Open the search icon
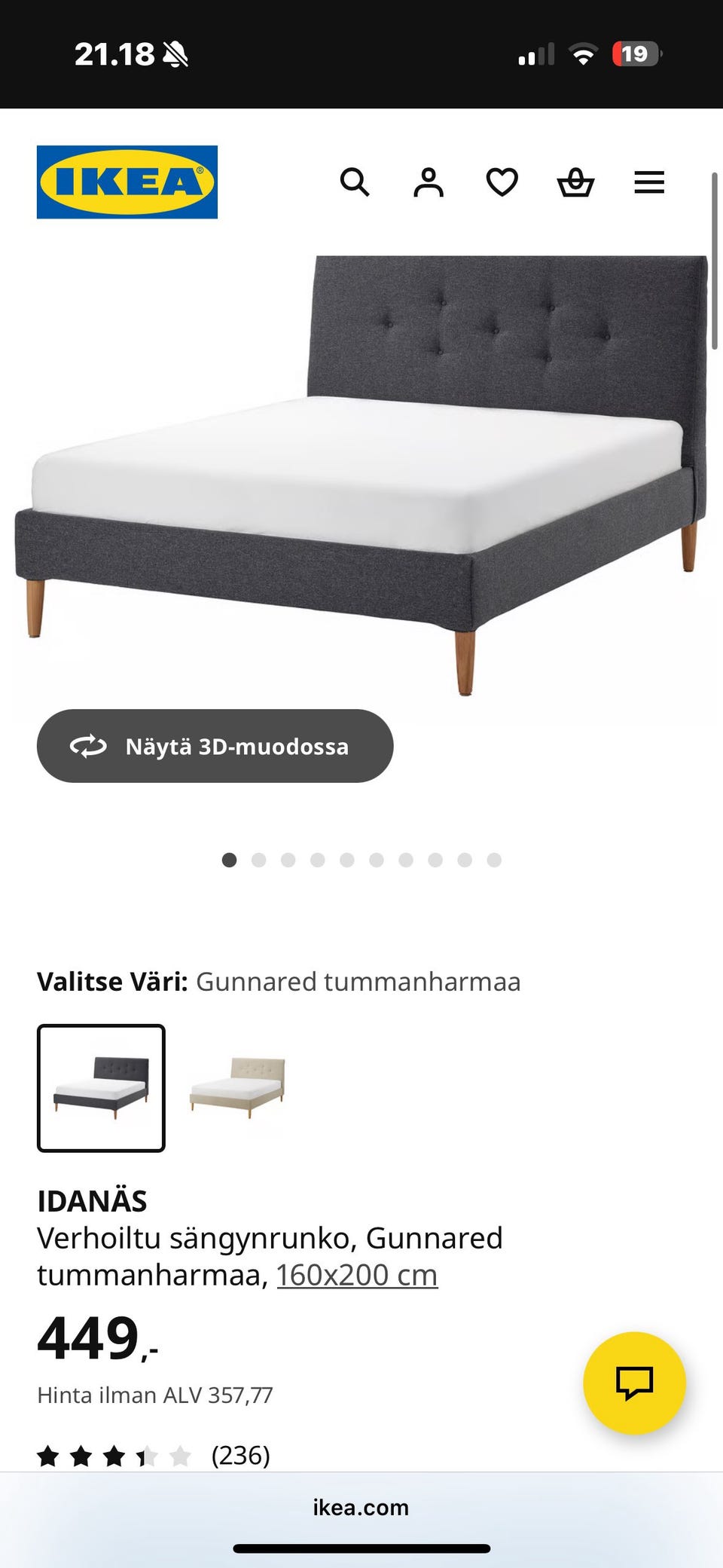Screen dimensions: 723x1568 [355, 183]
